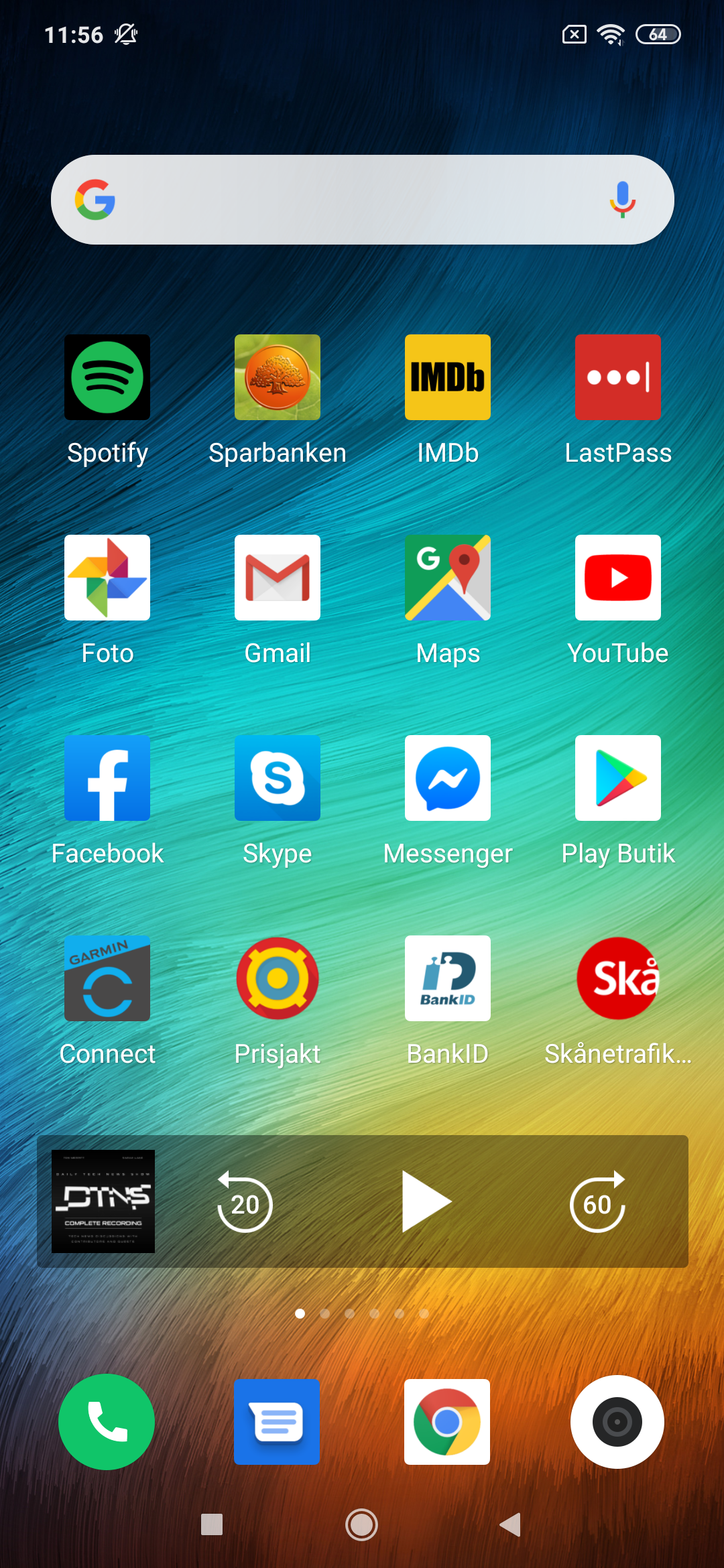724x1568 pixels.
Task: Launch Google Maps
Action: [448, 578]
